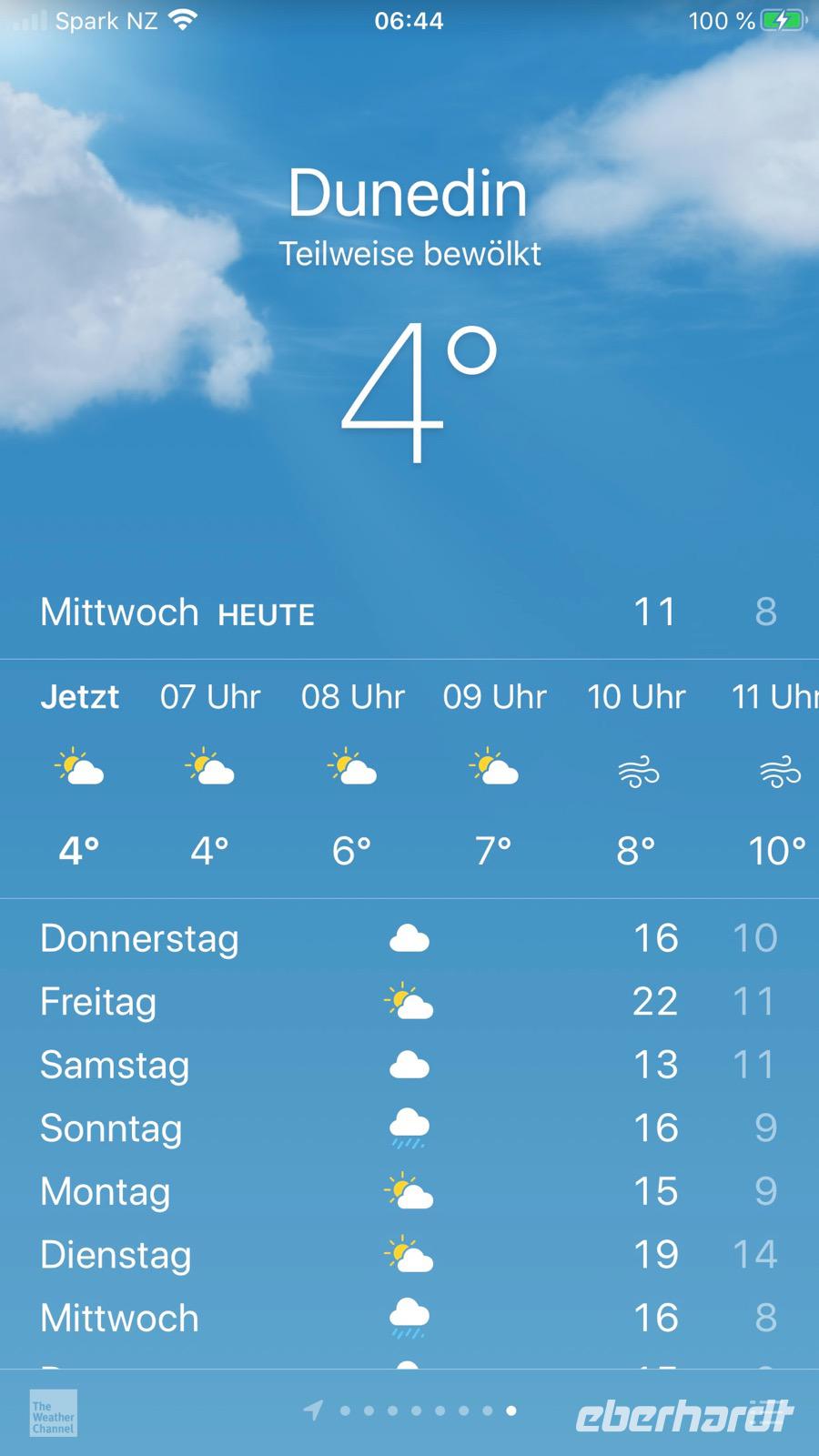This screenshot has height=1456, width=819.
Task: Open The Weather Channel link
Action: [53, 1412]
